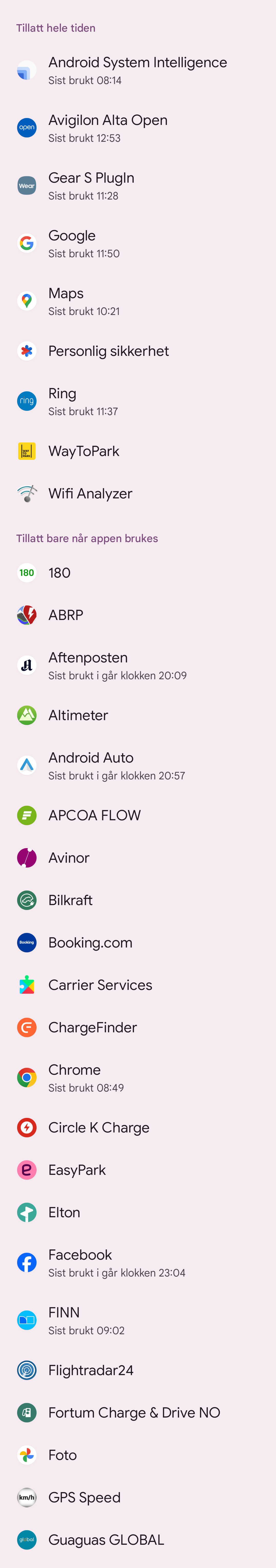This screenshot has height=1568, width=276.
Task: Open Chrome location permission
Action: pyautogui.click(x=138, y=1078)
